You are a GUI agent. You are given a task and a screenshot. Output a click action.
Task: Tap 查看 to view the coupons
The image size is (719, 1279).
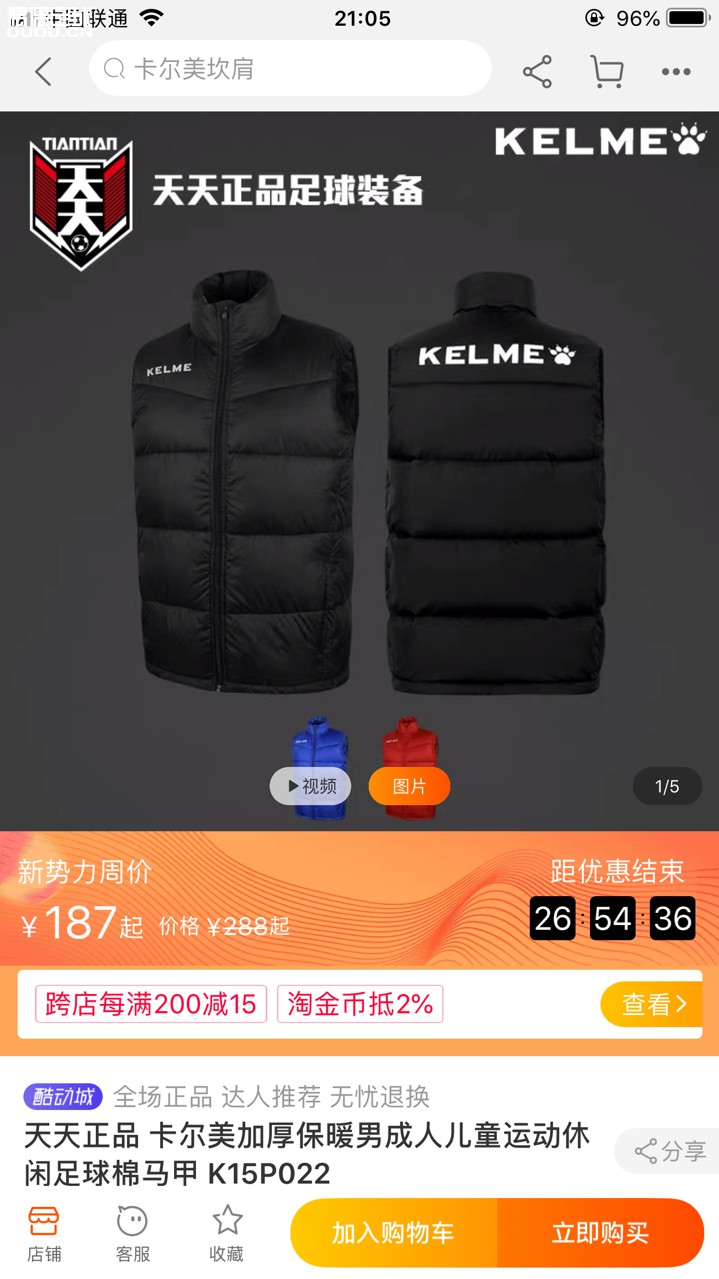652,1004
